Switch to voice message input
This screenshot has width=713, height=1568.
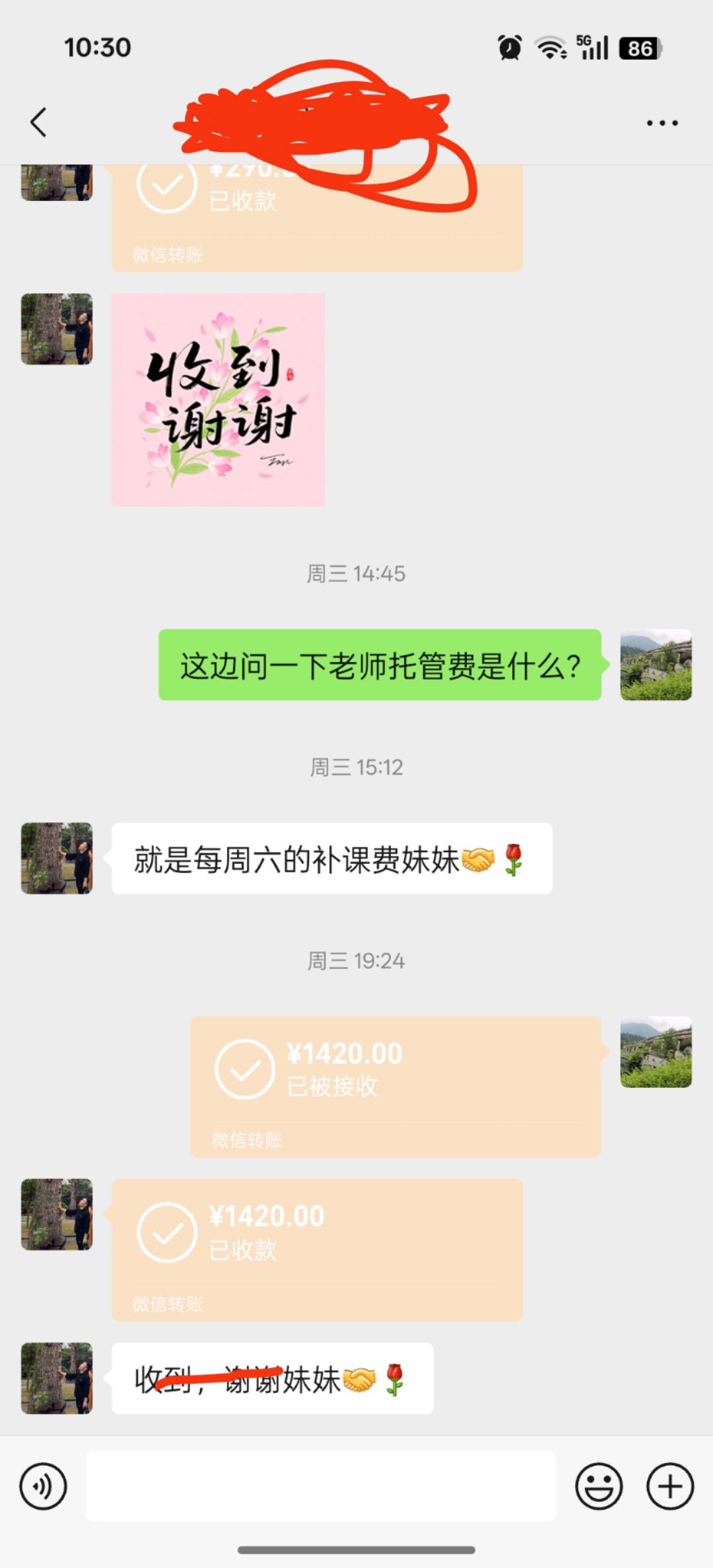point(44,1486)
